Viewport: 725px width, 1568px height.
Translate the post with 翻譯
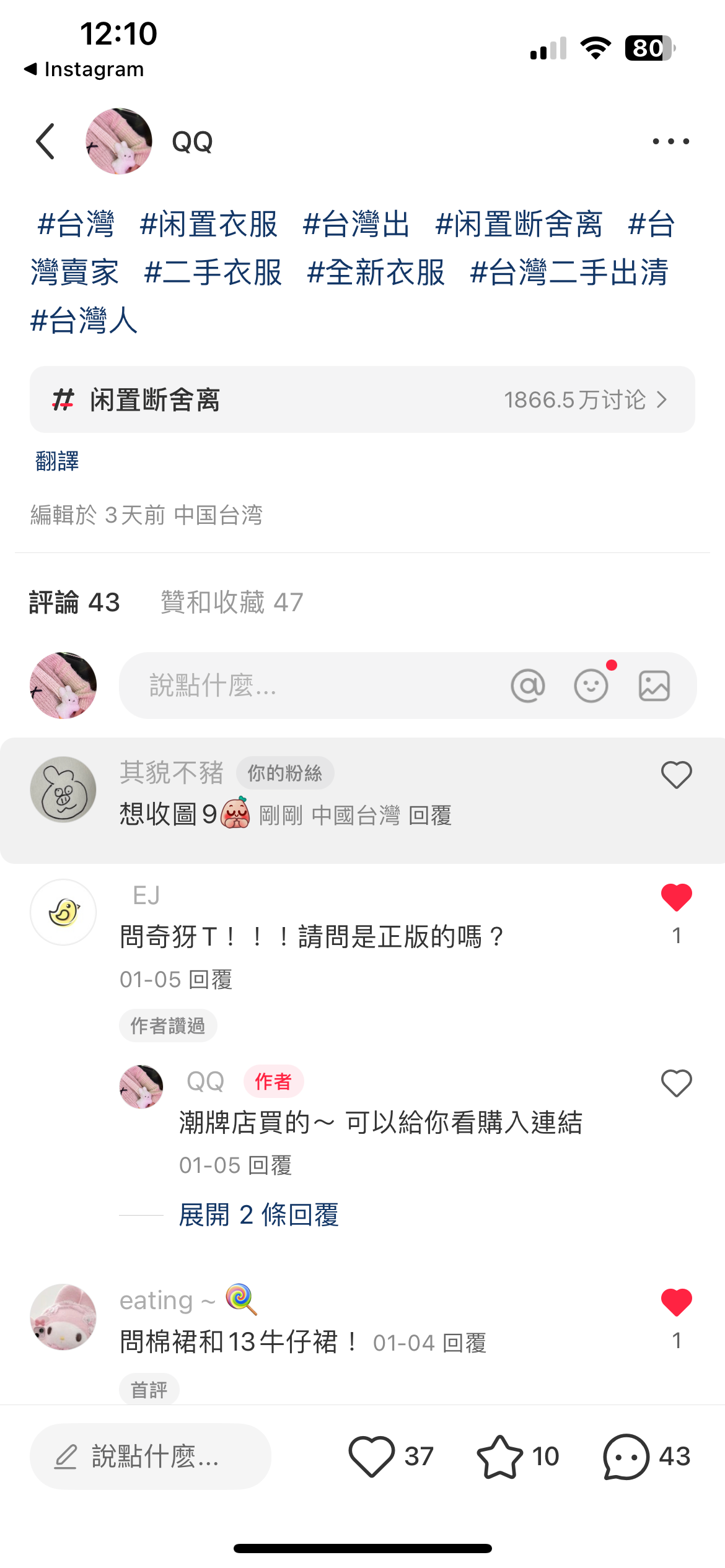(57, 461)
